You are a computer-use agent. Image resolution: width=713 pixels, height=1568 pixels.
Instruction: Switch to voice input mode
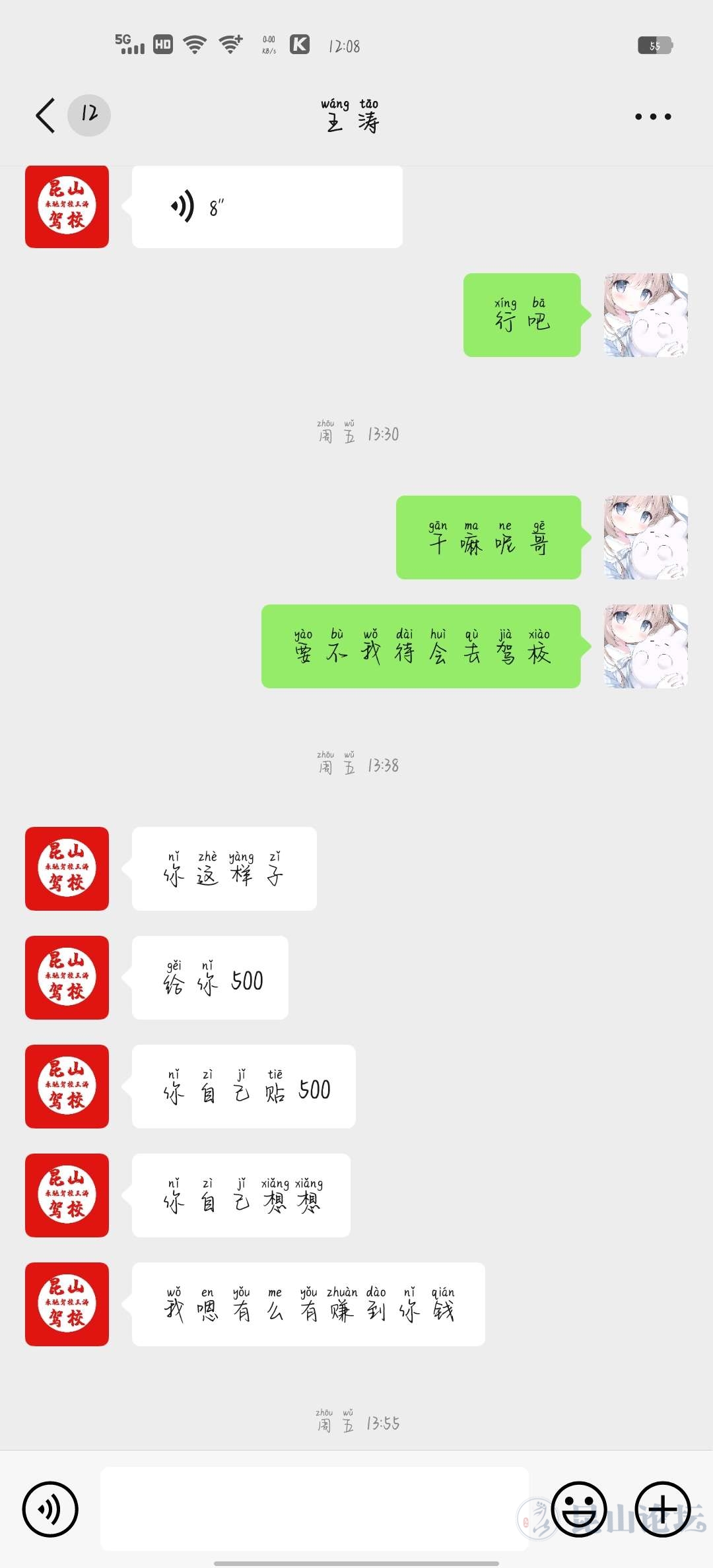click(x=50, y=1509)
